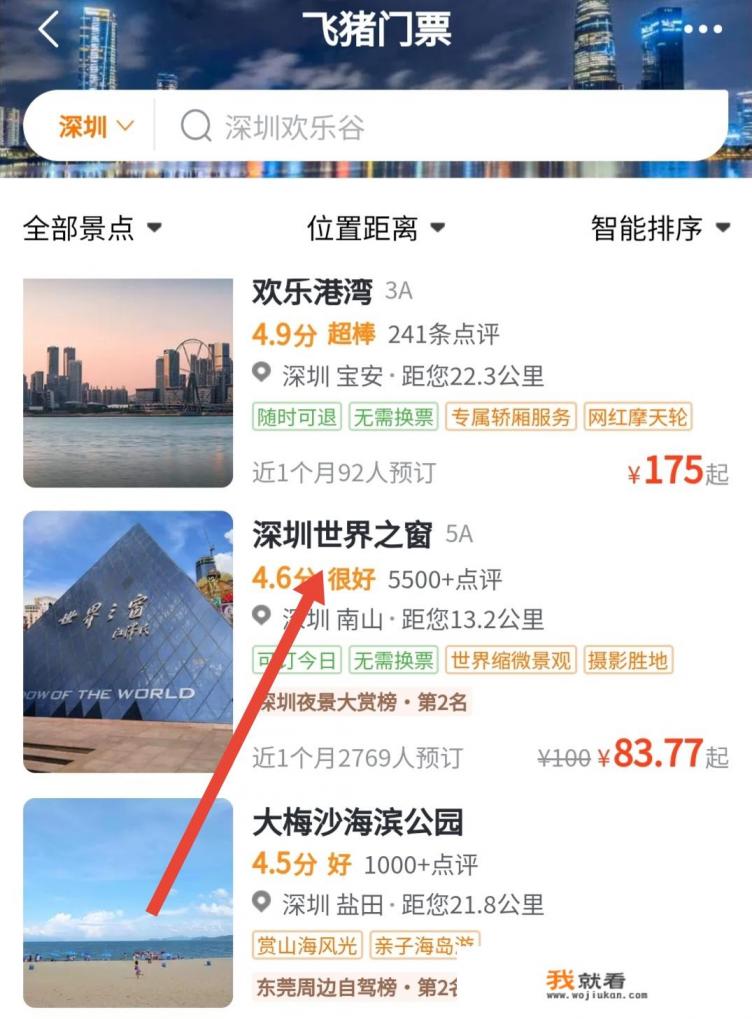The height and width of the screenshot is (1019, 752).
Task: Expand the 全部景点 filter
Action: [x=92, y=229]
